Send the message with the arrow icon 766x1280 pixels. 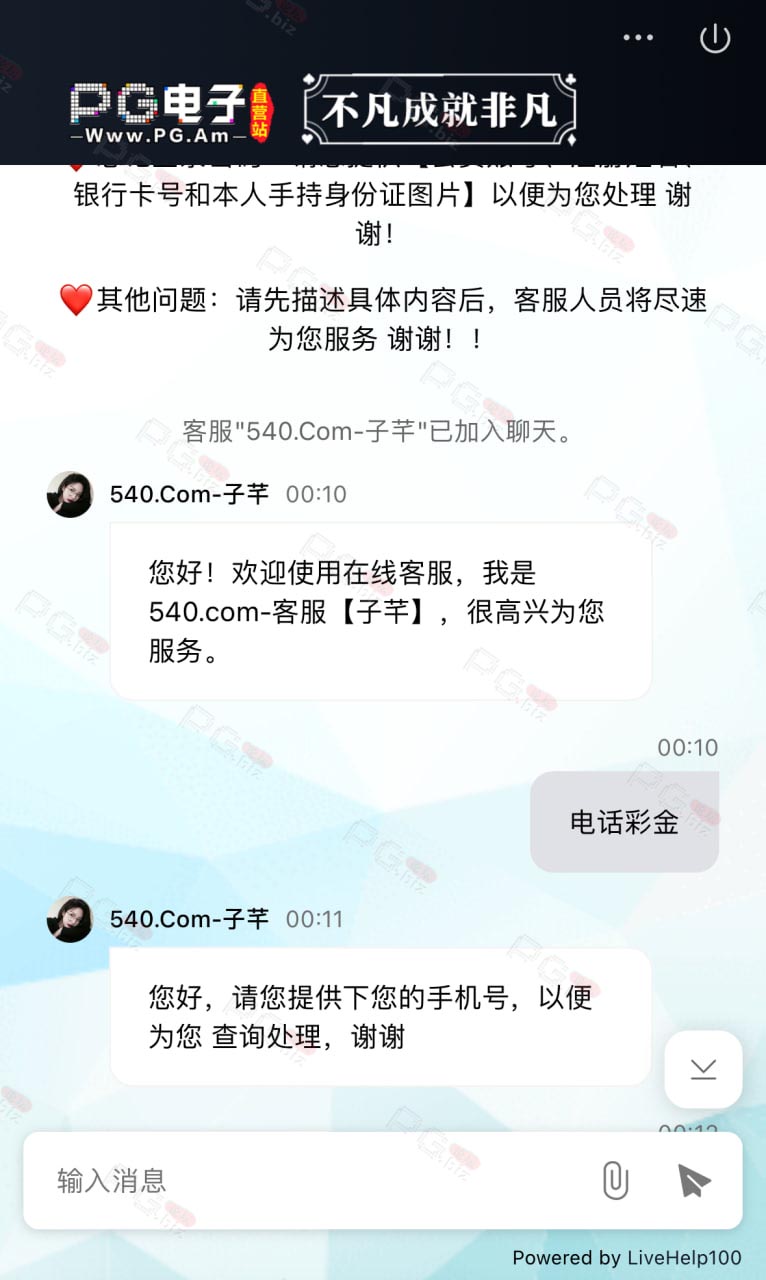(693, 1181)
